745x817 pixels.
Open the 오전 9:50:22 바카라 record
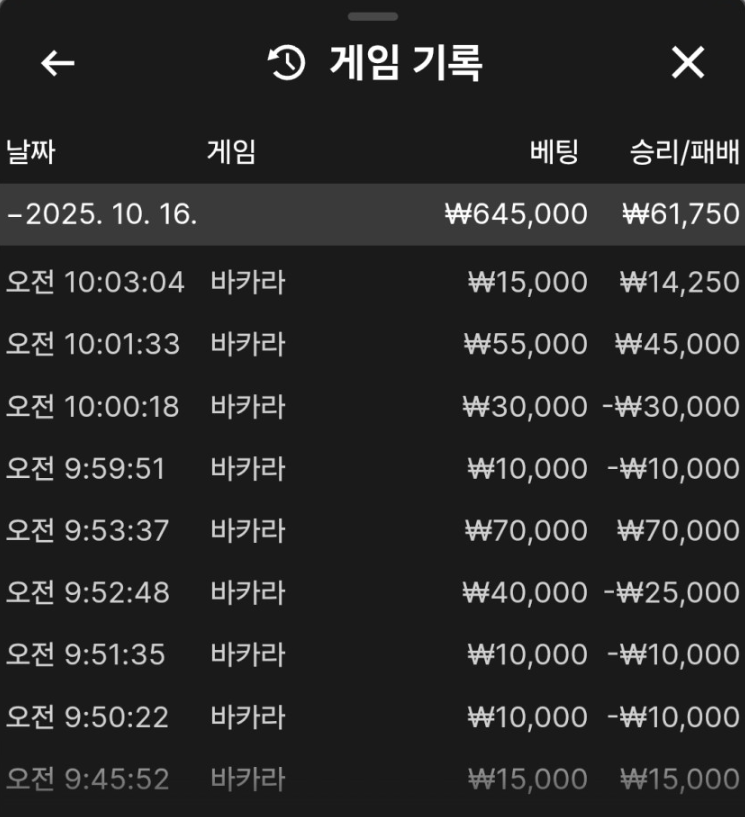pos(372,717)
